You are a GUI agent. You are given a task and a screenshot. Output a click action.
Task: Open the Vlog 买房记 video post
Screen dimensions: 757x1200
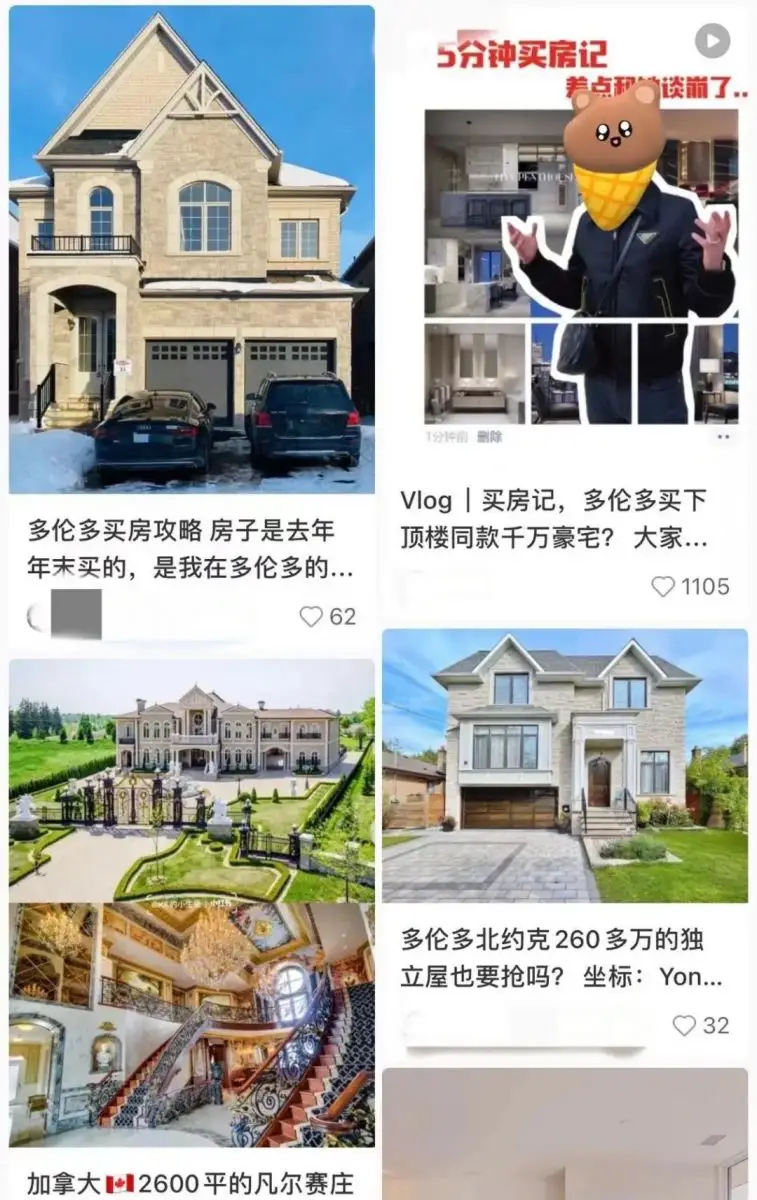pos(564,260)
